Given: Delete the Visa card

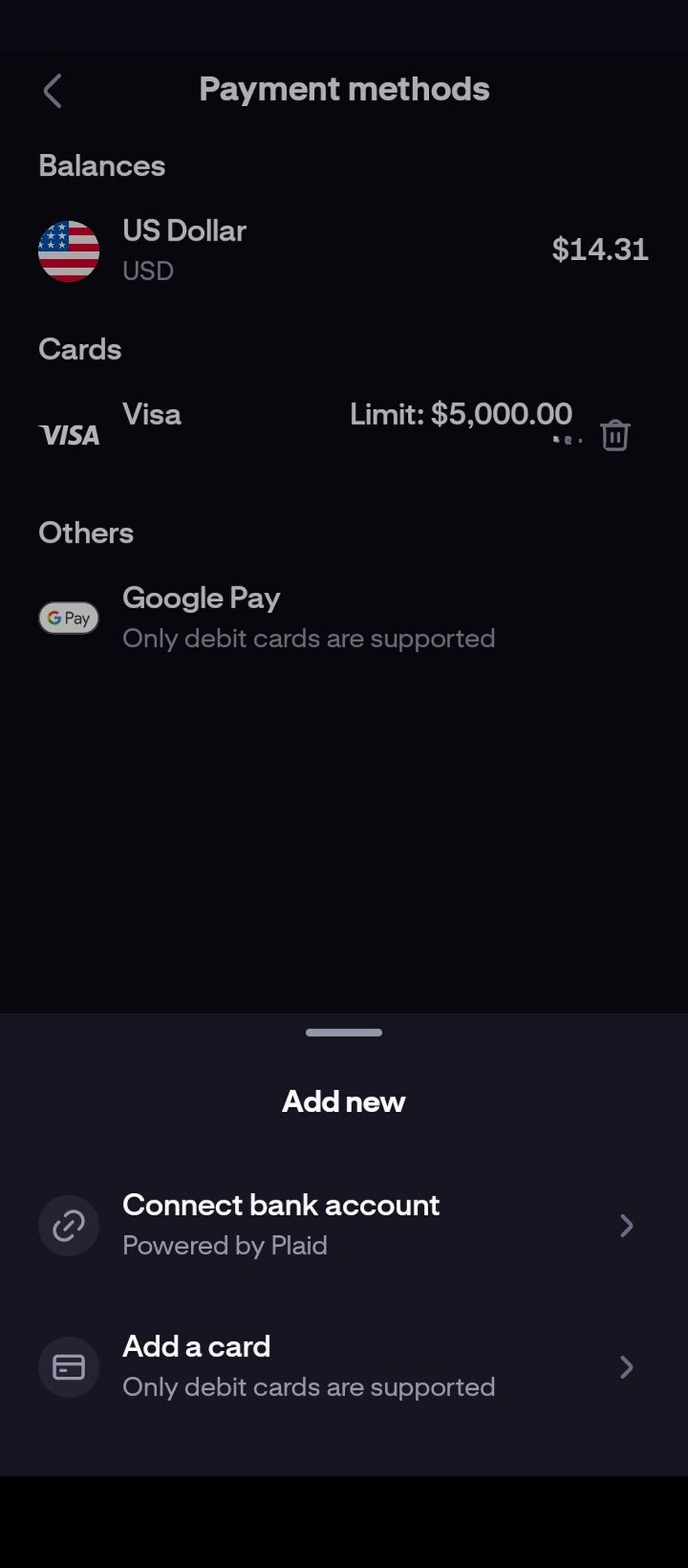Looking at the screenshot, I should [614, 435].
